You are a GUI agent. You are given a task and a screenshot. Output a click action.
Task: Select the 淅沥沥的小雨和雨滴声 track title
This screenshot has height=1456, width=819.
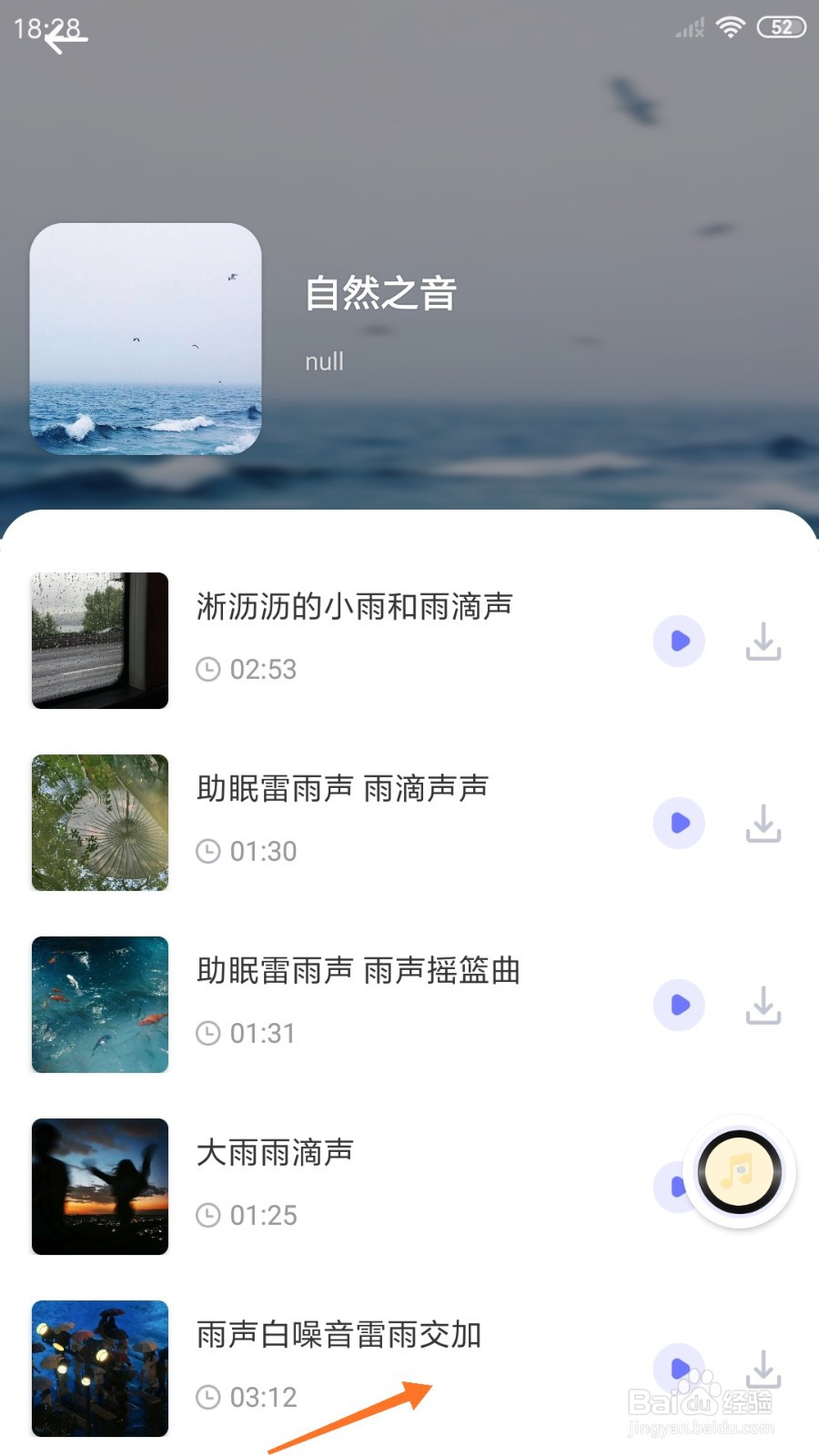point(355,607)
